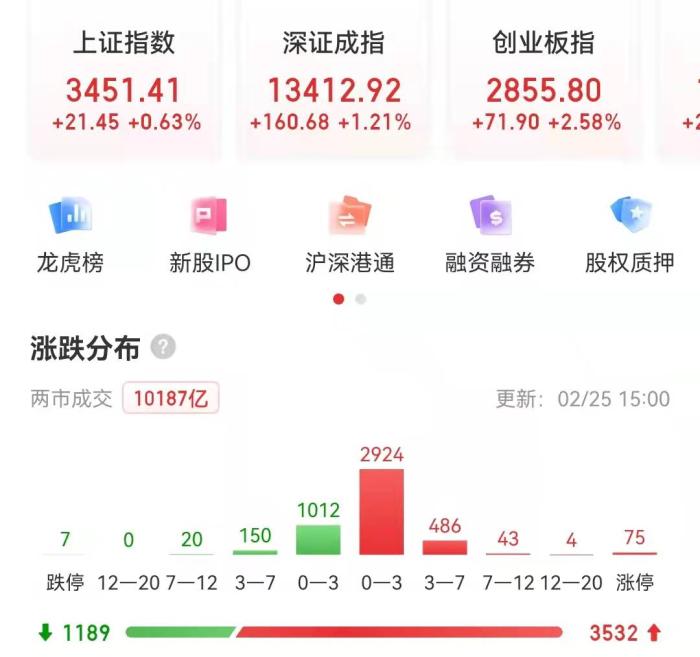Open the 创业板指 index card
This screenshot has height=657, width=700.
(545, 85)
